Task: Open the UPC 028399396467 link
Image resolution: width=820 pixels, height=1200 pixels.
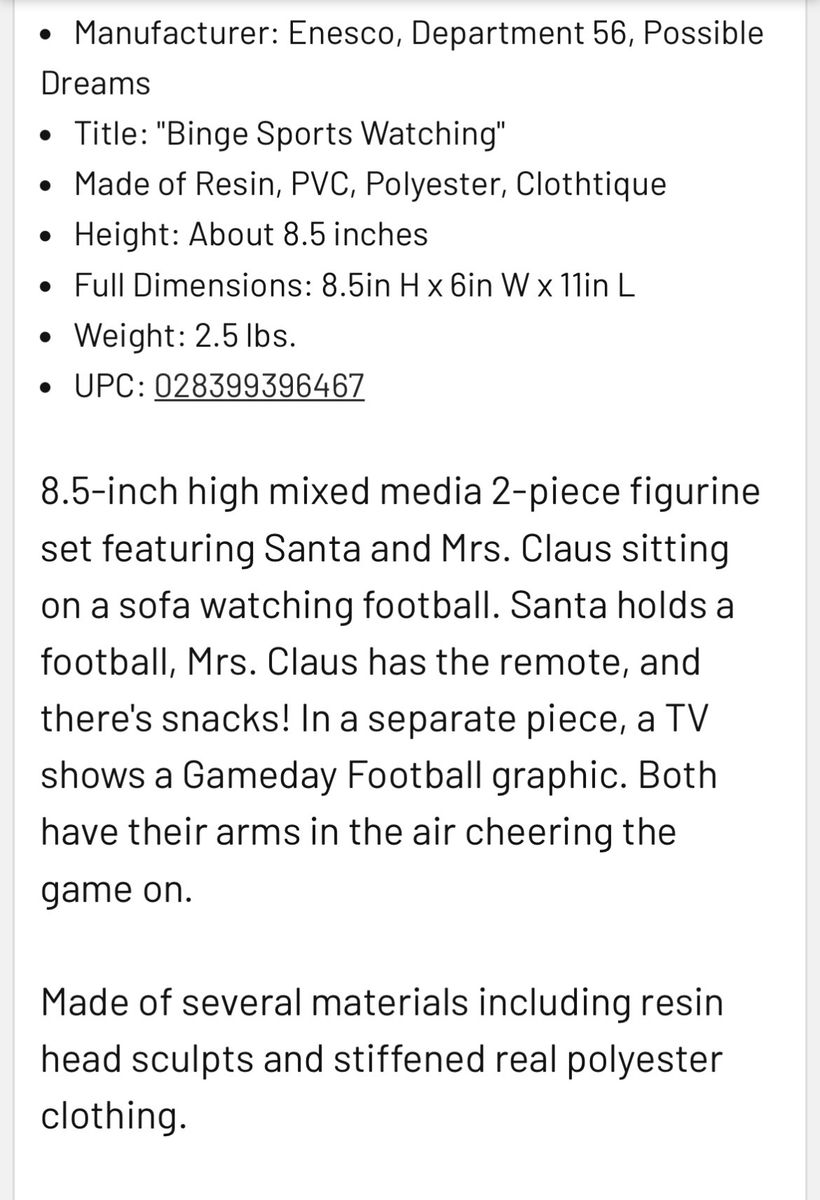Action: pos(259,386)
